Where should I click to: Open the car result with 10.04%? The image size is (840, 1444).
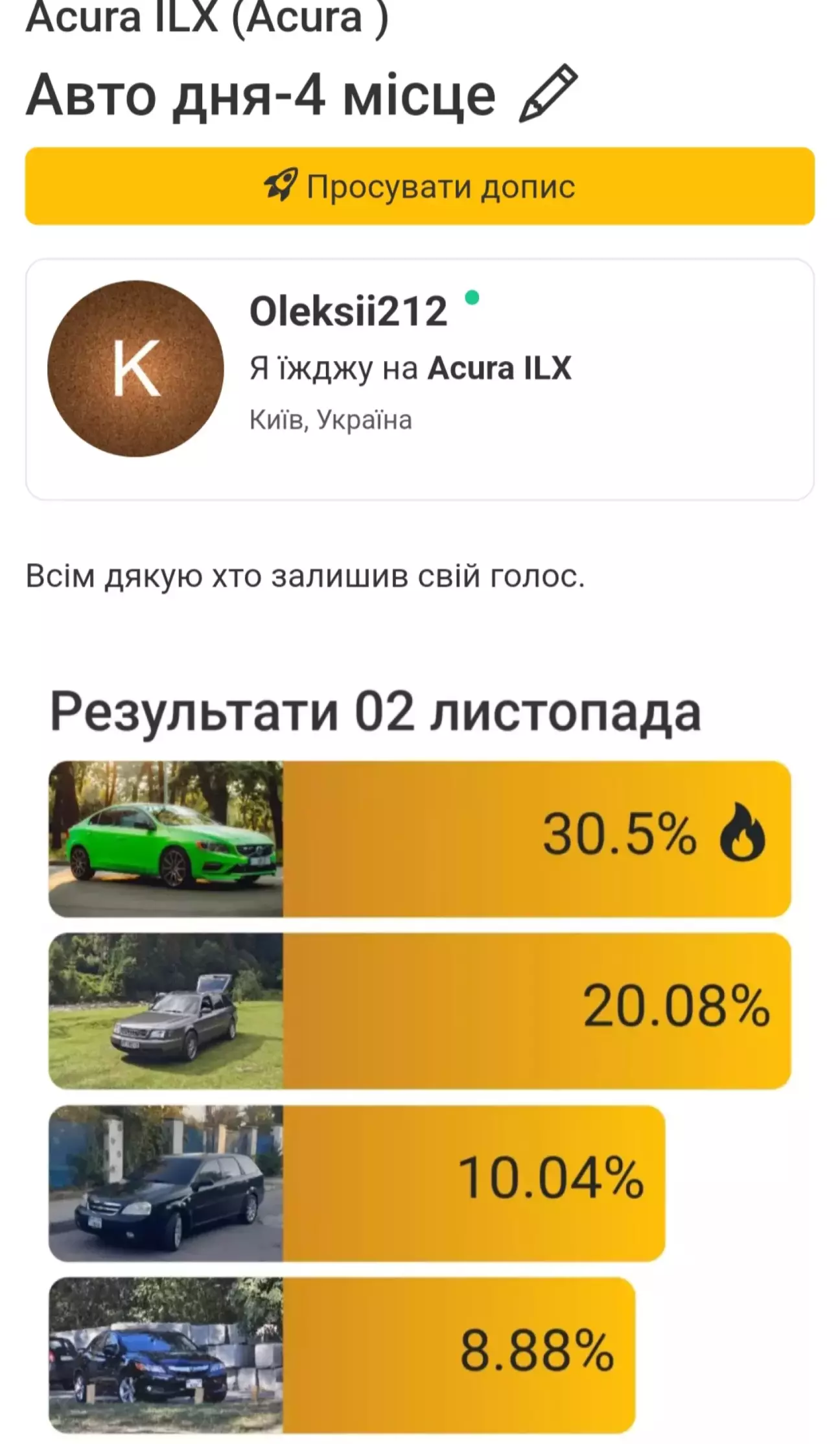[356, 1183]
